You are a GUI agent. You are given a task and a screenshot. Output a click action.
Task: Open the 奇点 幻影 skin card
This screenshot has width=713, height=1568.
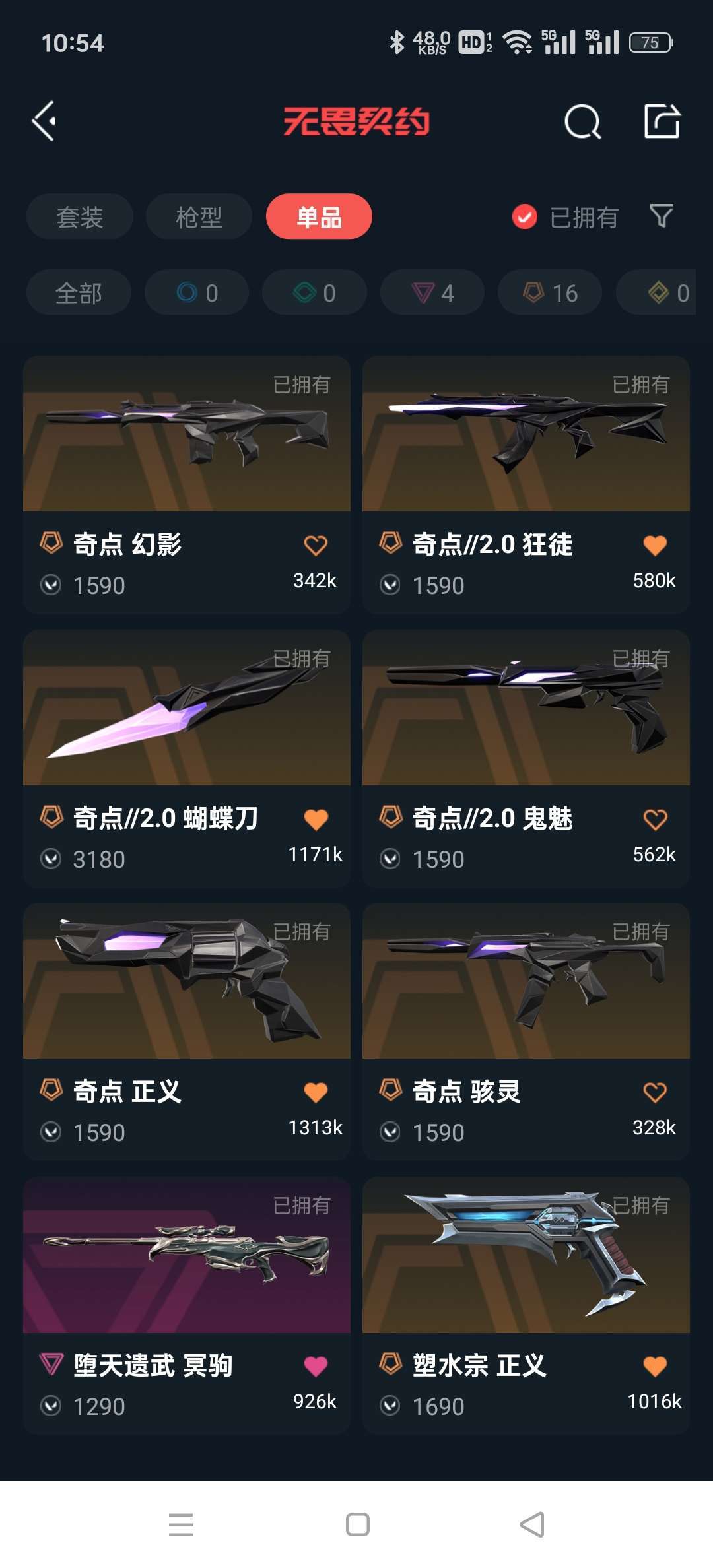(187, 434)
